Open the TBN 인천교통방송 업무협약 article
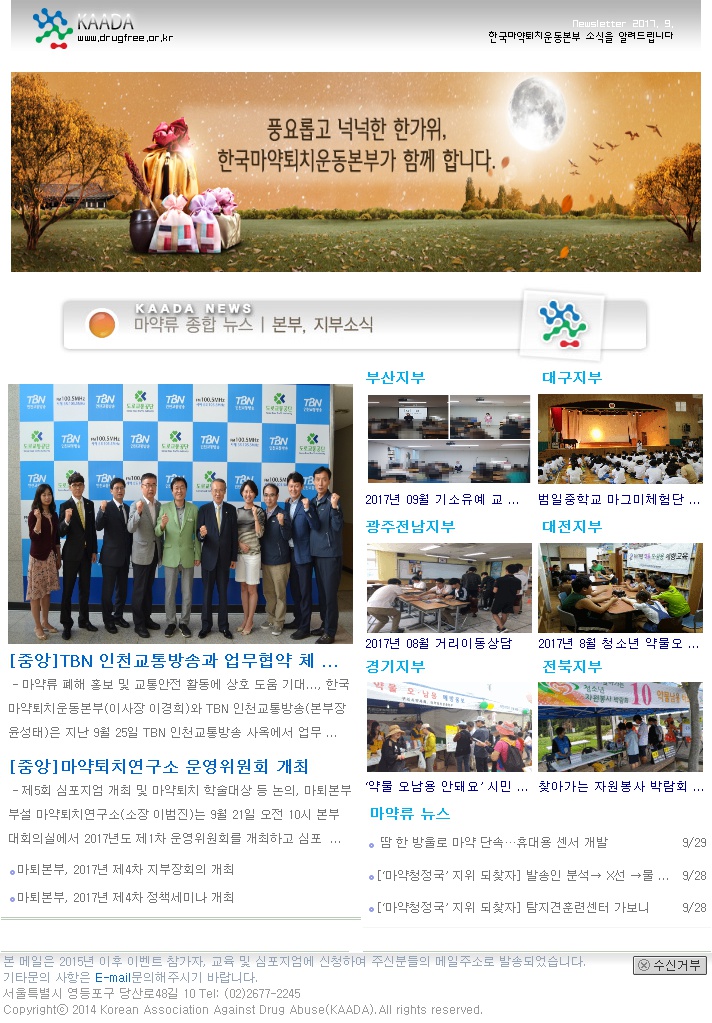Viewport: 712px width, 1023px height. pos(174,662)
